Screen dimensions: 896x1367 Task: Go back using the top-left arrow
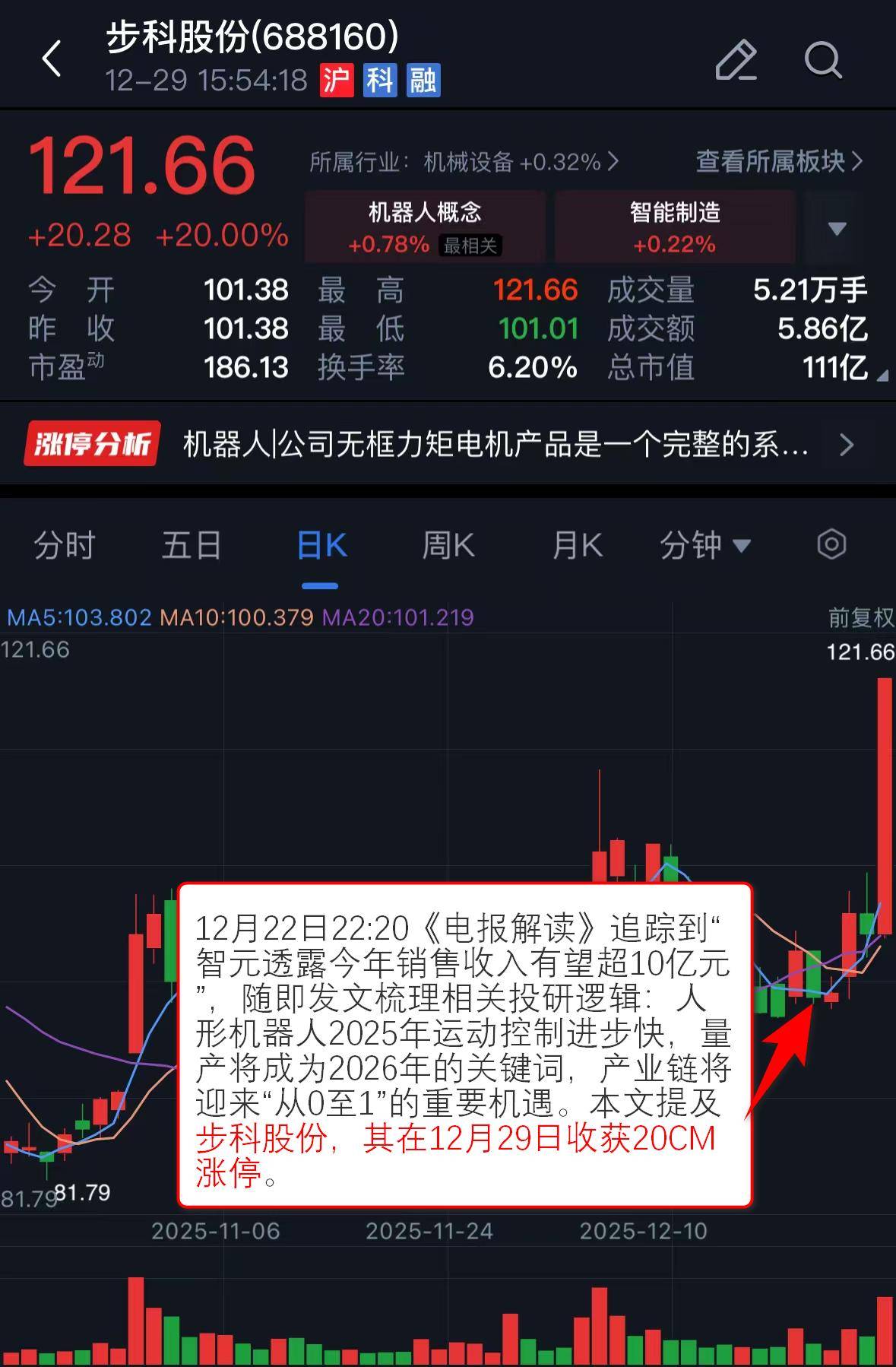click(52, 59)
